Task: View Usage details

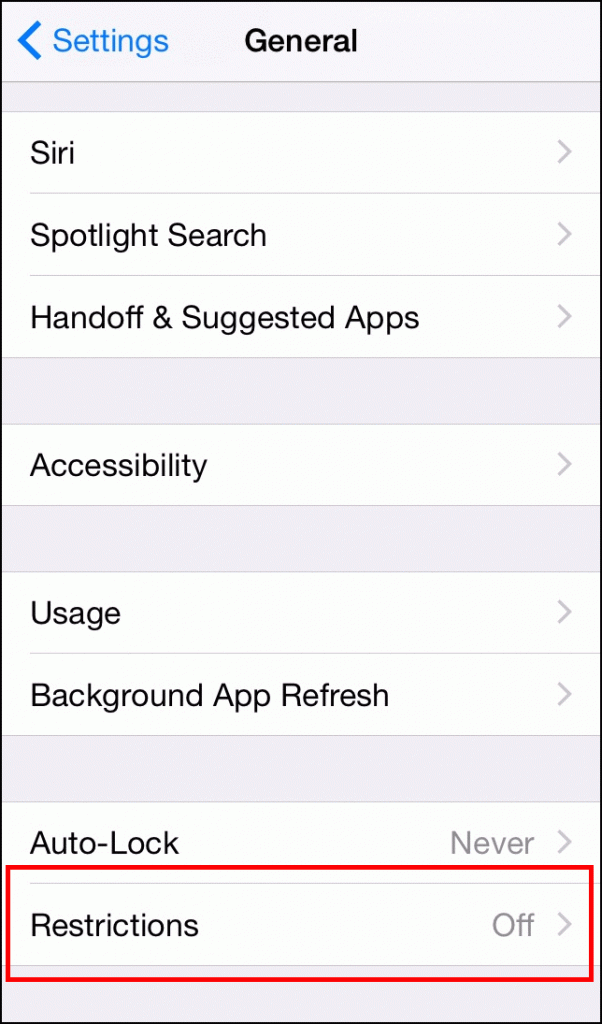Action: (300, 613)
